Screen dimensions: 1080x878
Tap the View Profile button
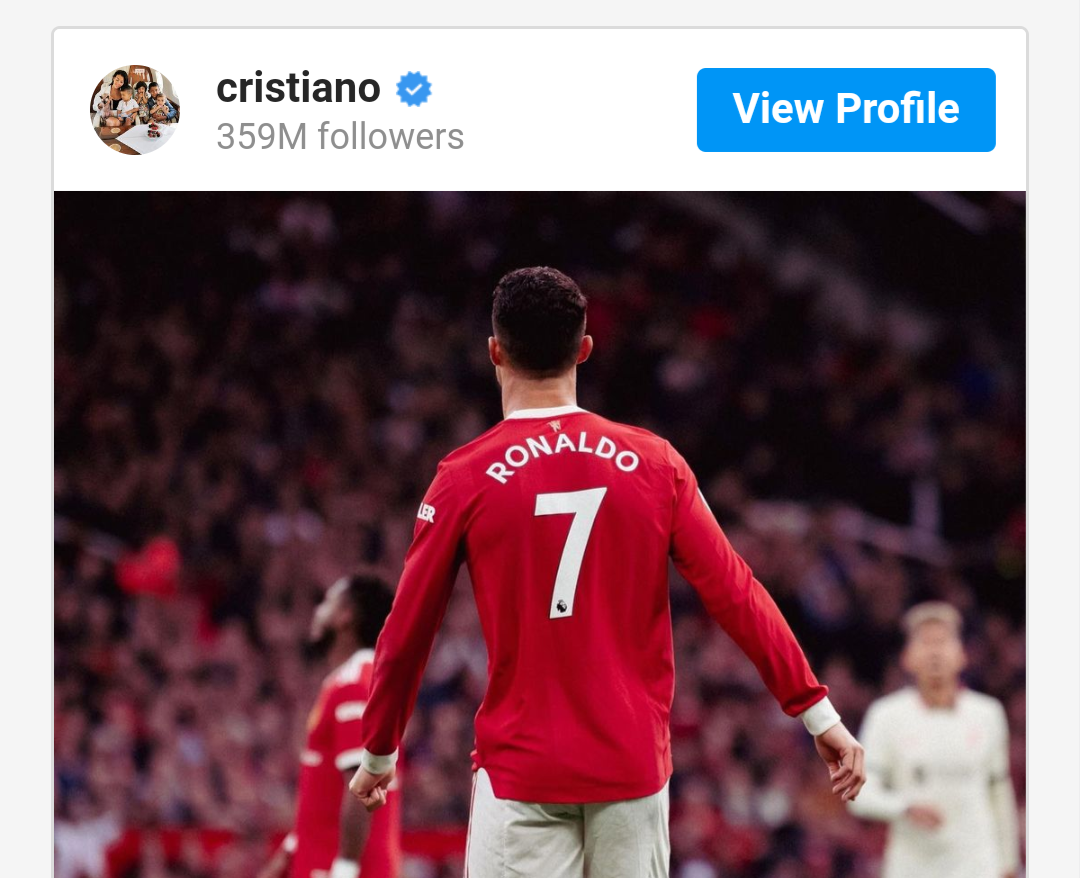click(x=846, y=110)
